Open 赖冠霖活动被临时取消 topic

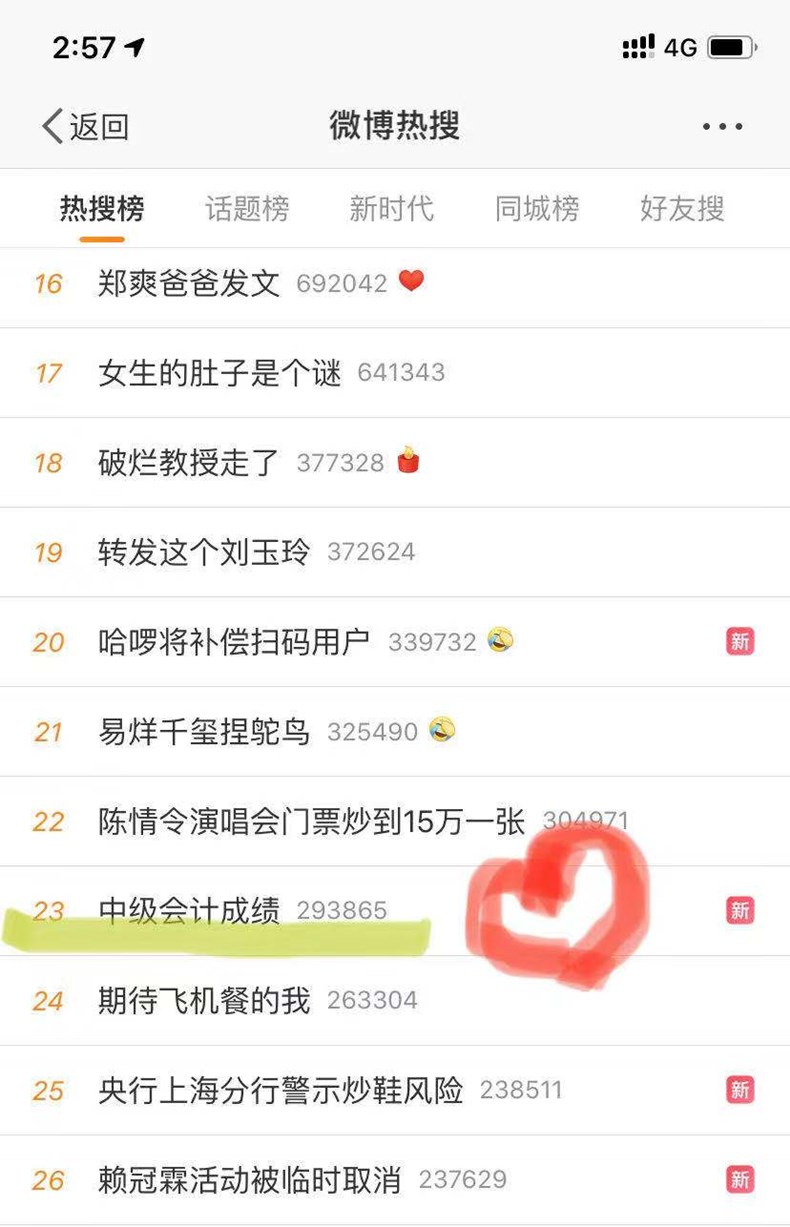click(250, 1180)
